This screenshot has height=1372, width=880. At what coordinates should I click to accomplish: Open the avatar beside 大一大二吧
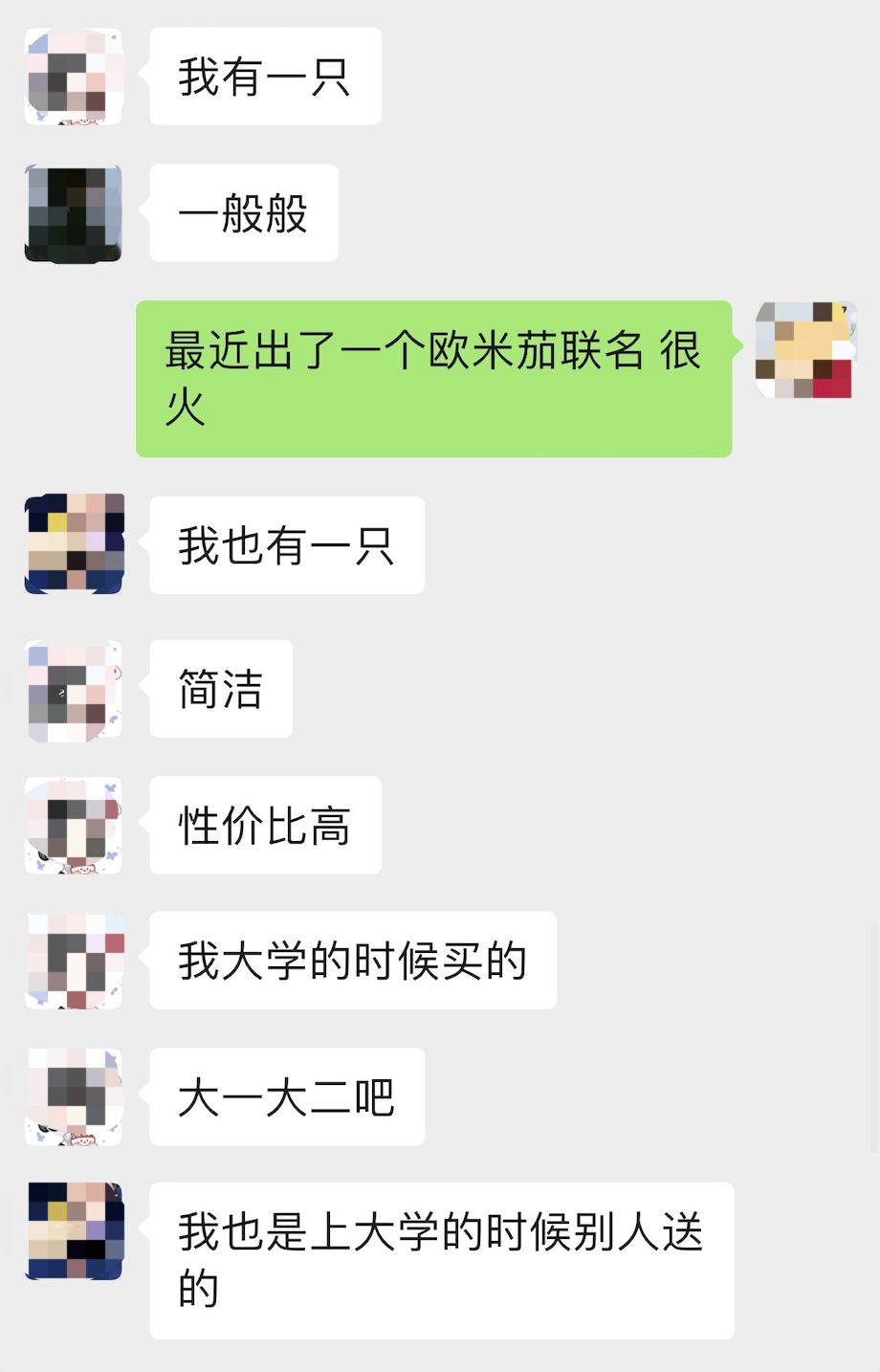pos(72,1097)
